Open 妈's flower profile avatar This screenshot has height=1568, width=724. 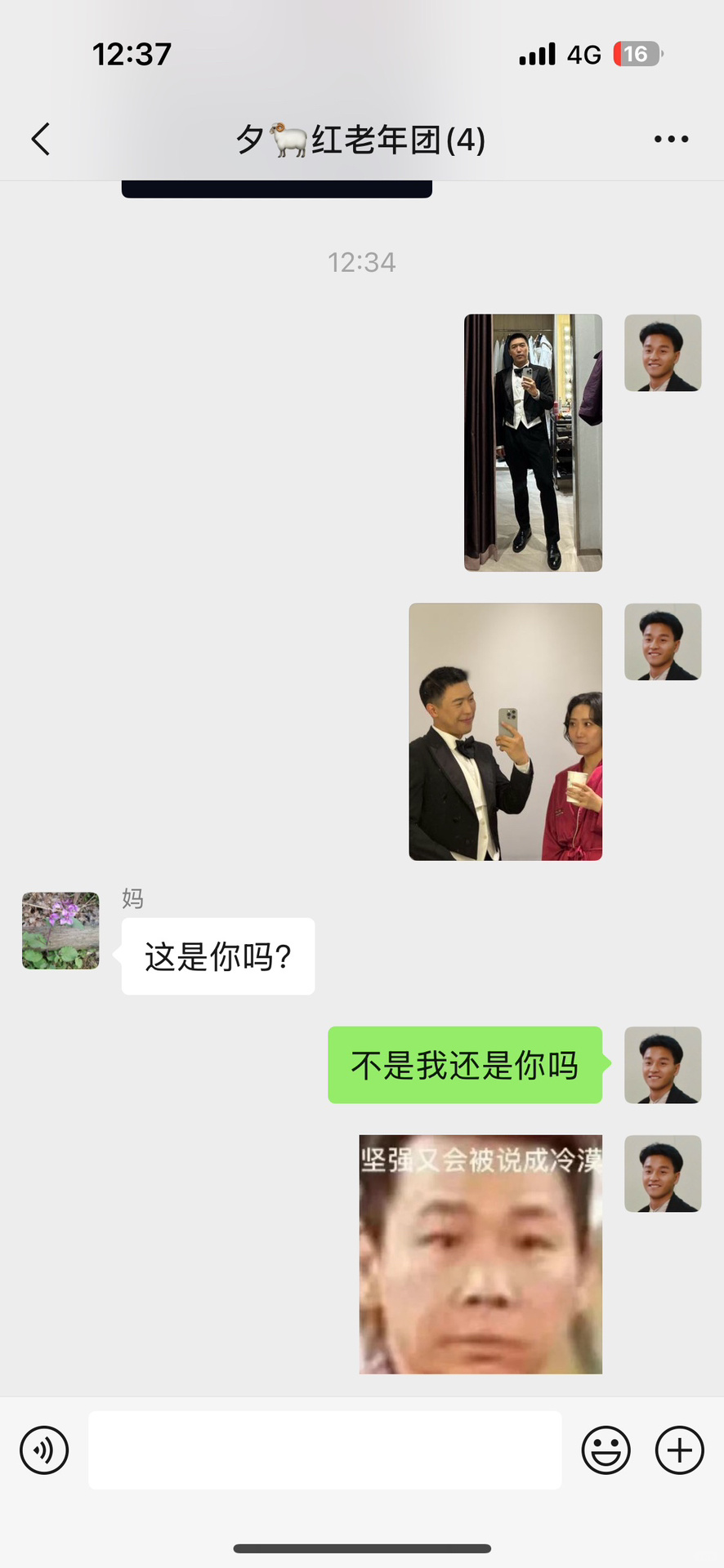coord(60,931)
